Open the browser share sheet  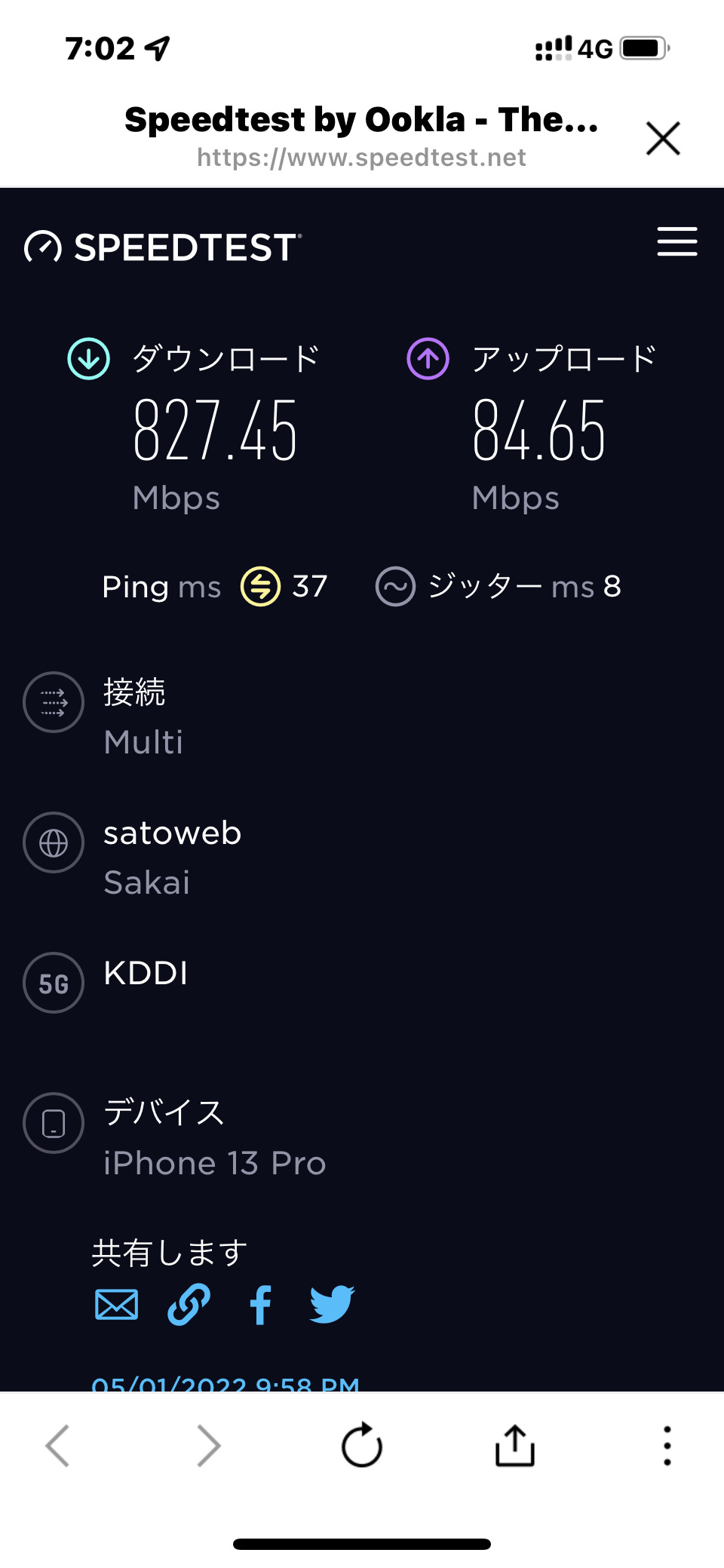[x=515, y=1446]
